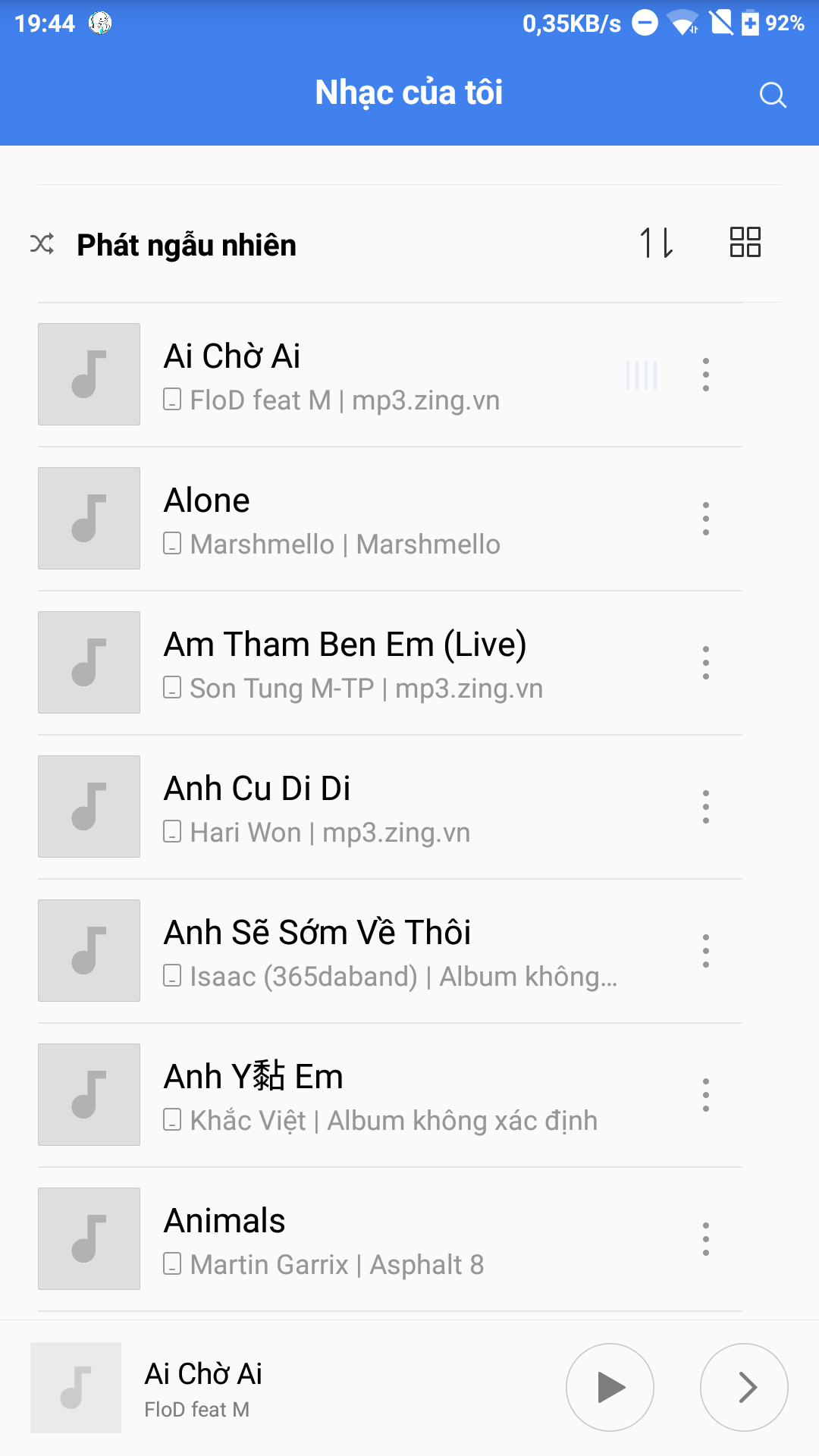
Task: Open more options for Animals
Action: pyautogui.click(x=706, y=1239)
